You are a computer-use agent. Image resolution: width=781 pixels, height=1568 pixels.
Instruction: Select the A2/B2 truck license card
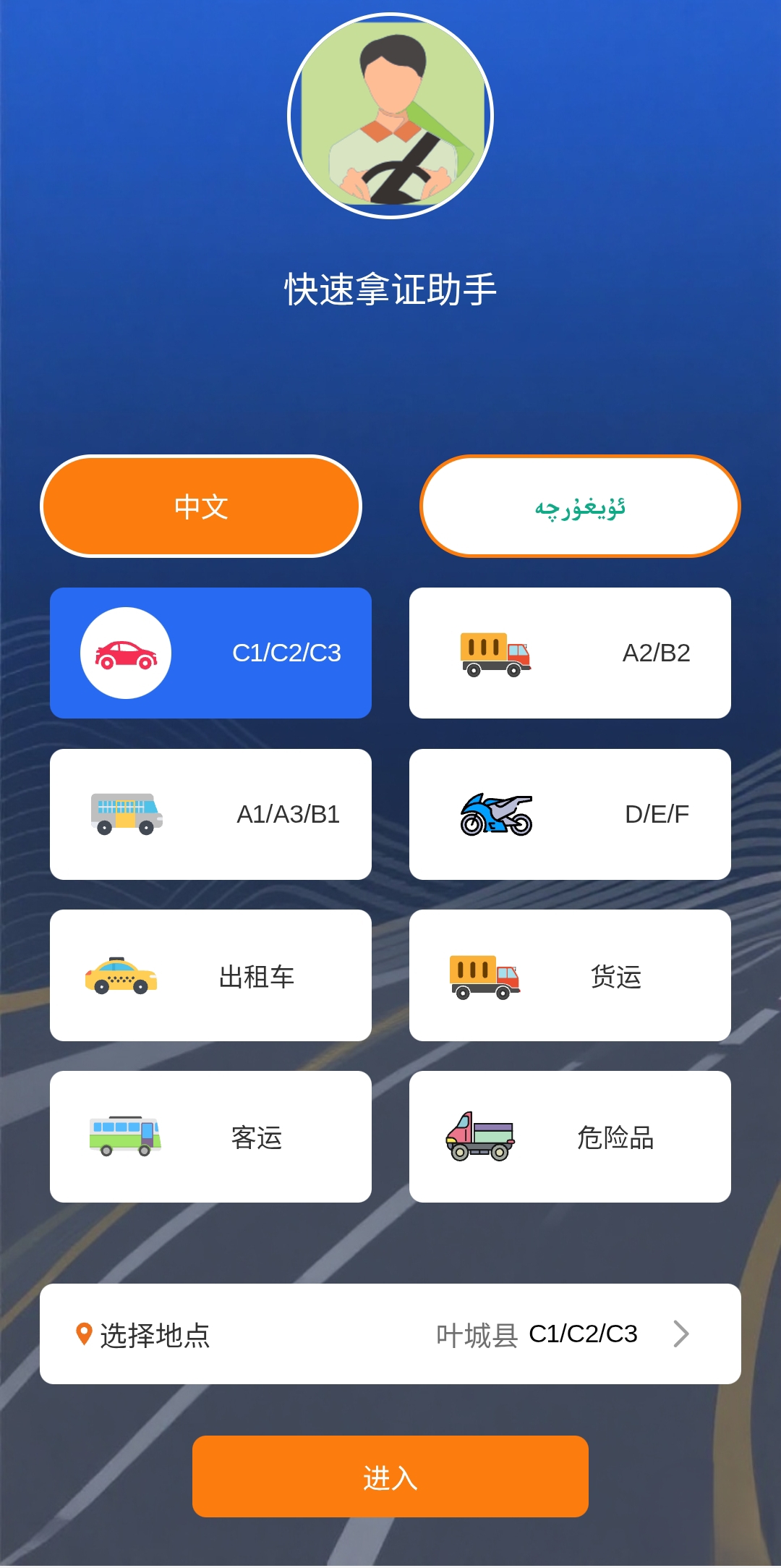pyautogui.click(x=570, y=653)
